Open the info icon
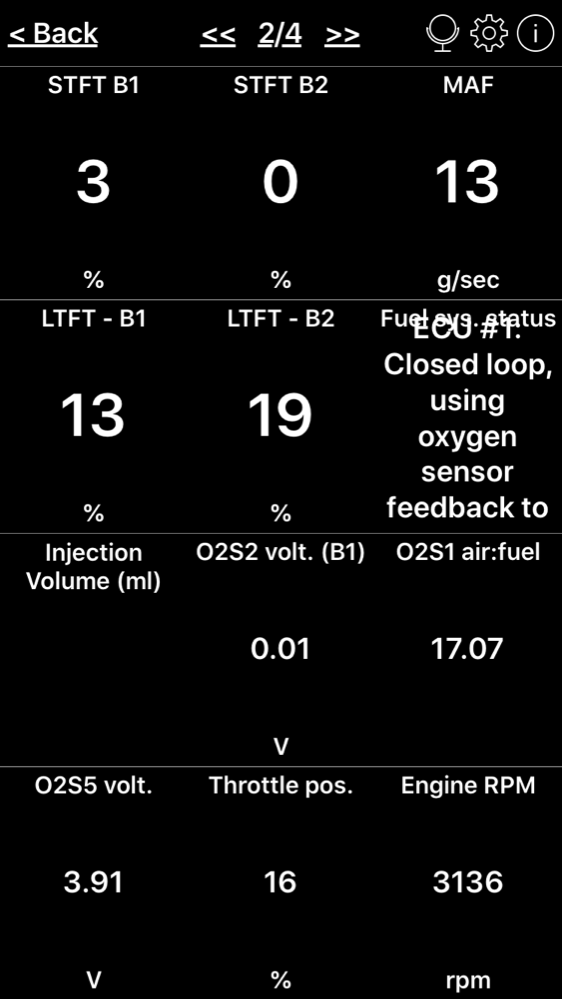This screenshot has width=562, height=999. (x=535, y=33)
